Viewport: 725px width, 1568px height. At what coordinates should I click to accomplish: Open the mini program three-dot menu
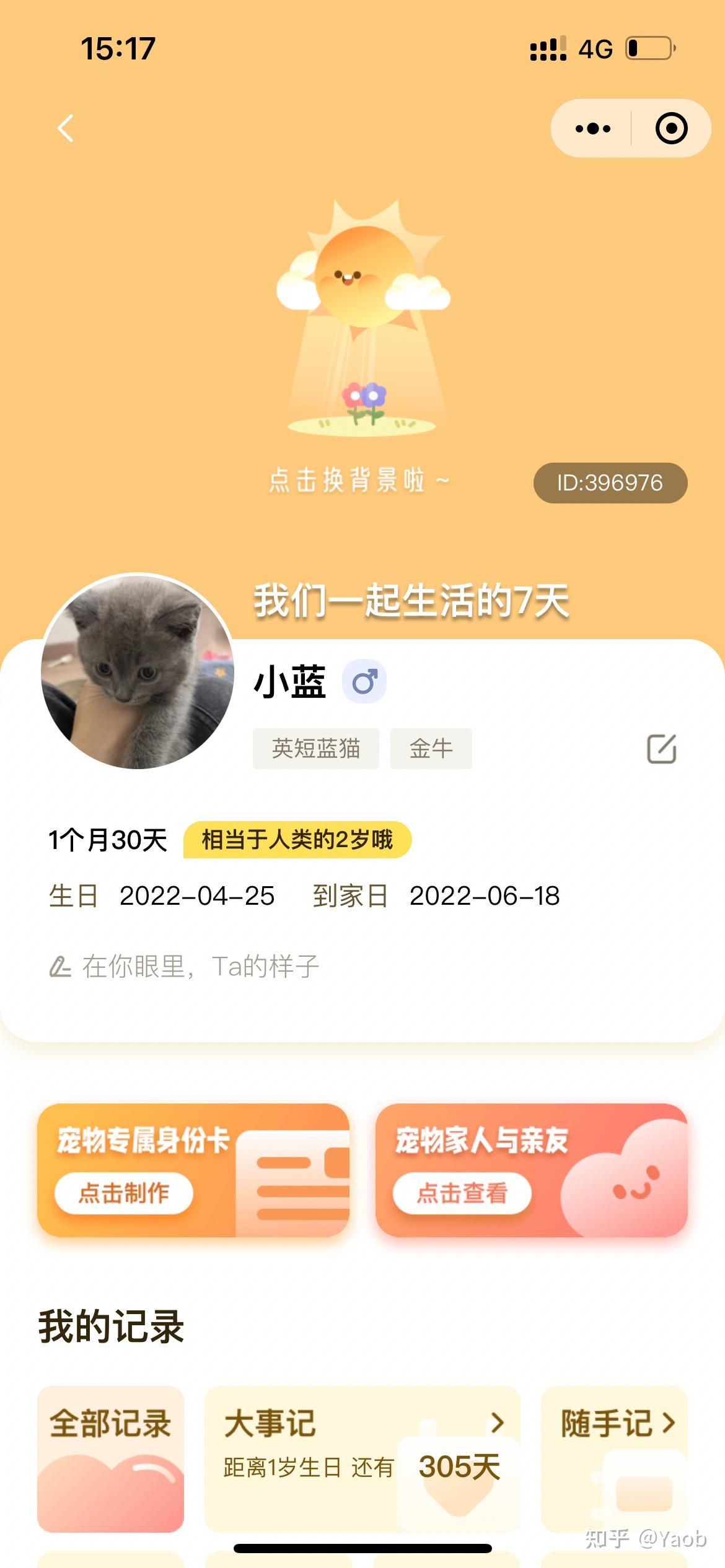pos(592,128)
